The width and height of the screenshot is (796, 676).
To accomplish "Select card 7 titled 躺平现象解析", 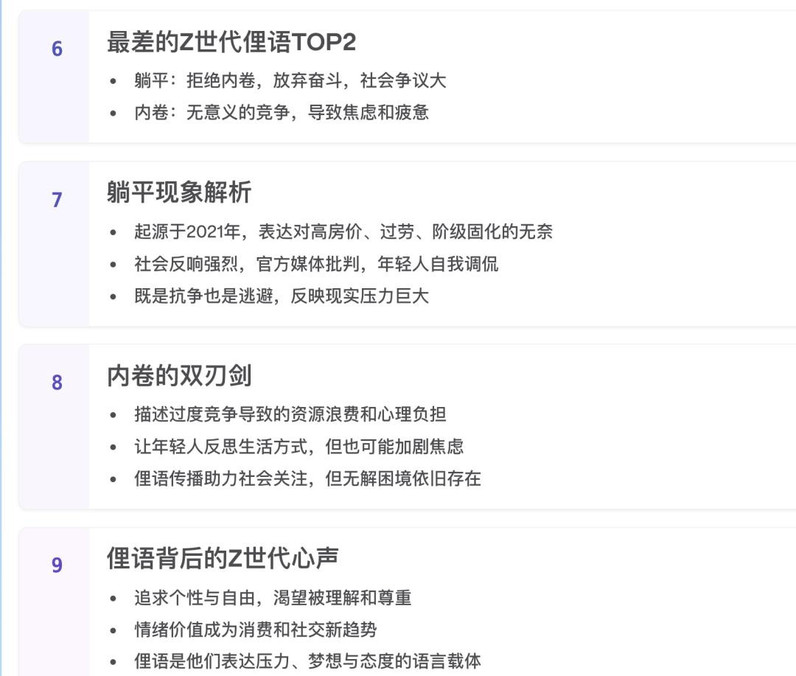I will (x=179, y=193).
